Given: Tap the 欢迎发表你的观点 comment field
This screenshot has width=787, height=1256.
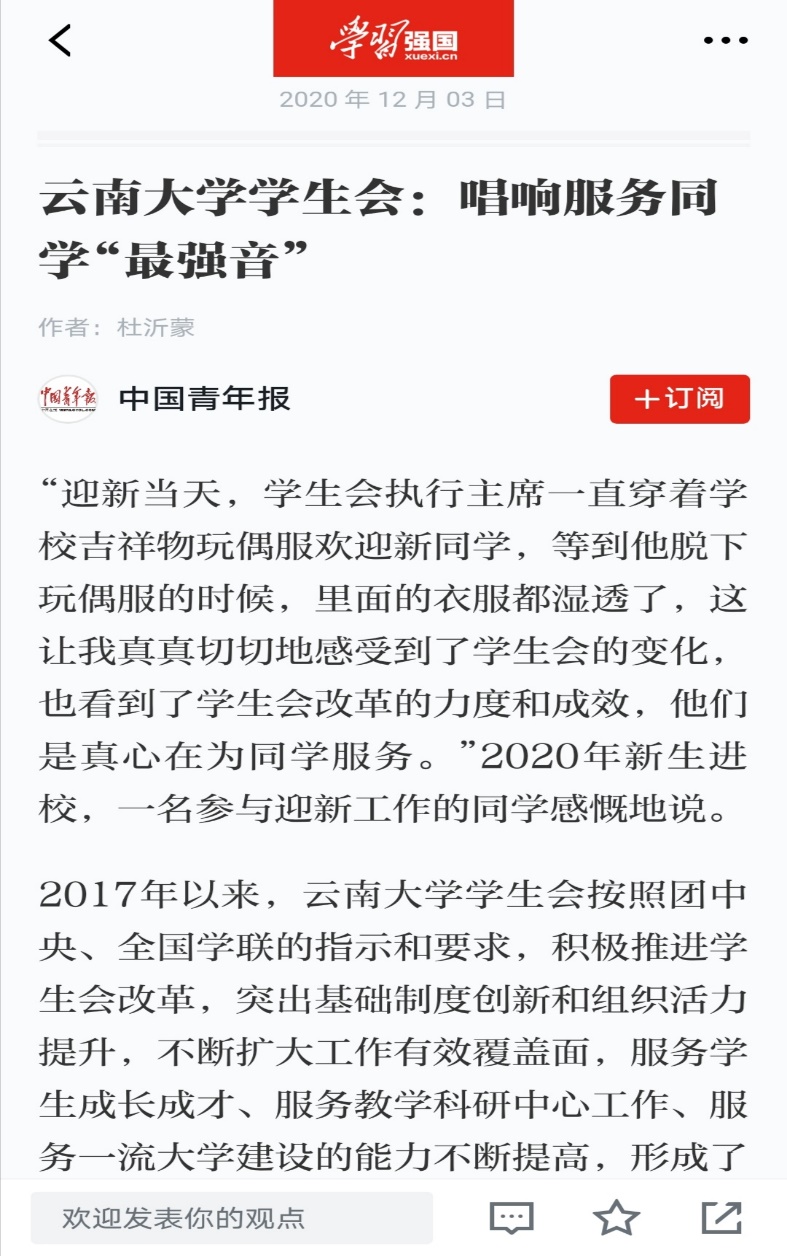Looking at the screenshot, I should [x=231, y=1218].
